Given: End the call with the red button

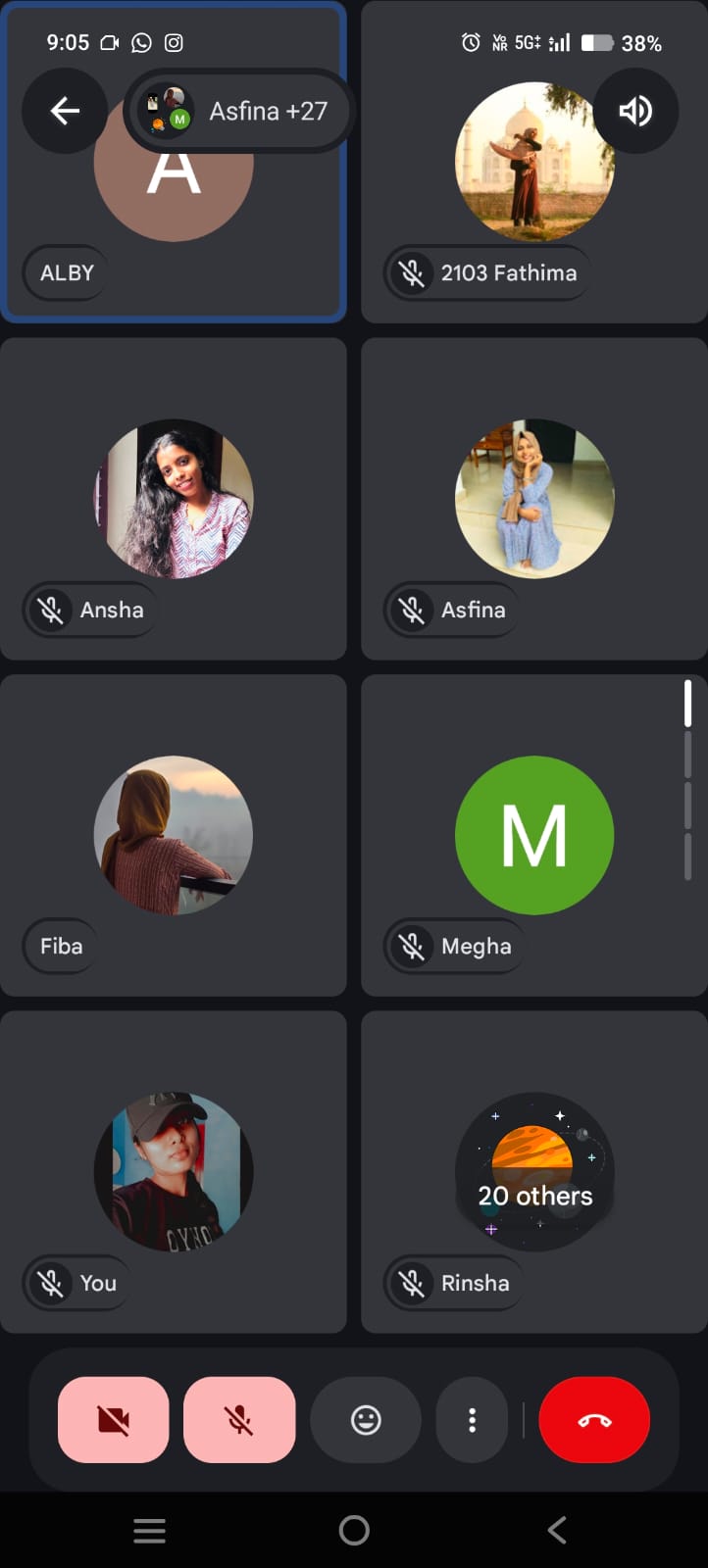Looking at the screenshot, I should (594, 1420).
